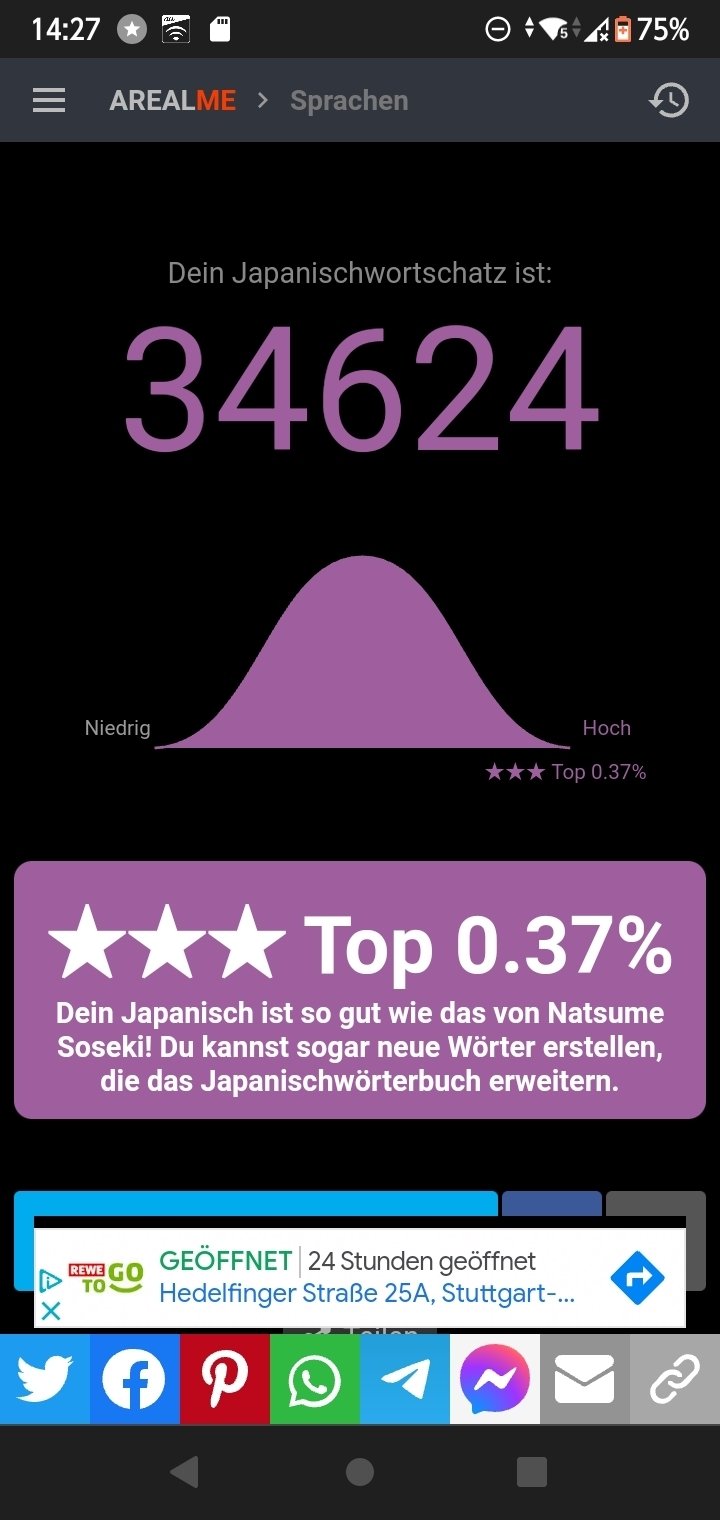Screen dimensions: 720x1520
Task: Share the result through Messenger
Action: (x=495, y=1380)
